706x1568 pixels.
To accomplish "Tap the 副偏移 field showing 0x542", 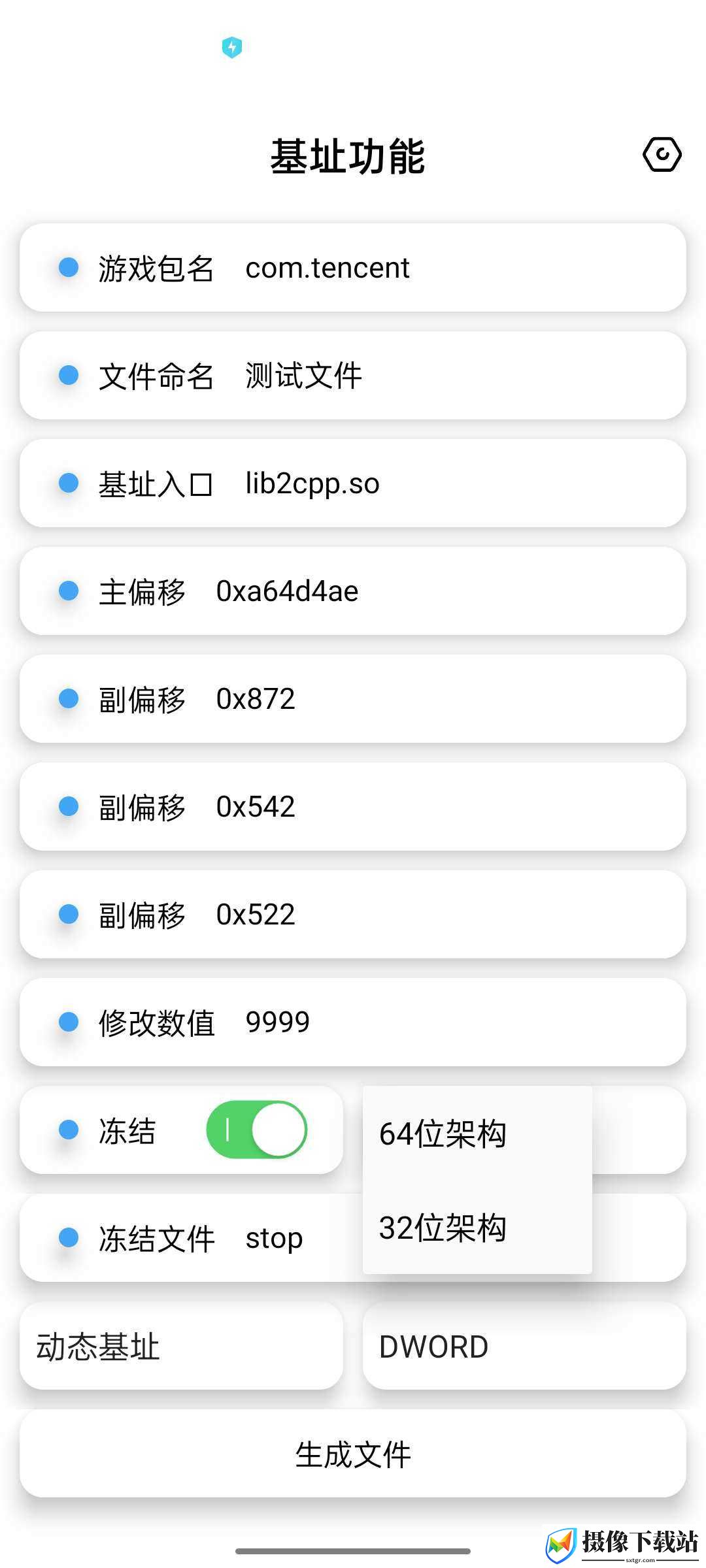I will [x=353, y=807].
